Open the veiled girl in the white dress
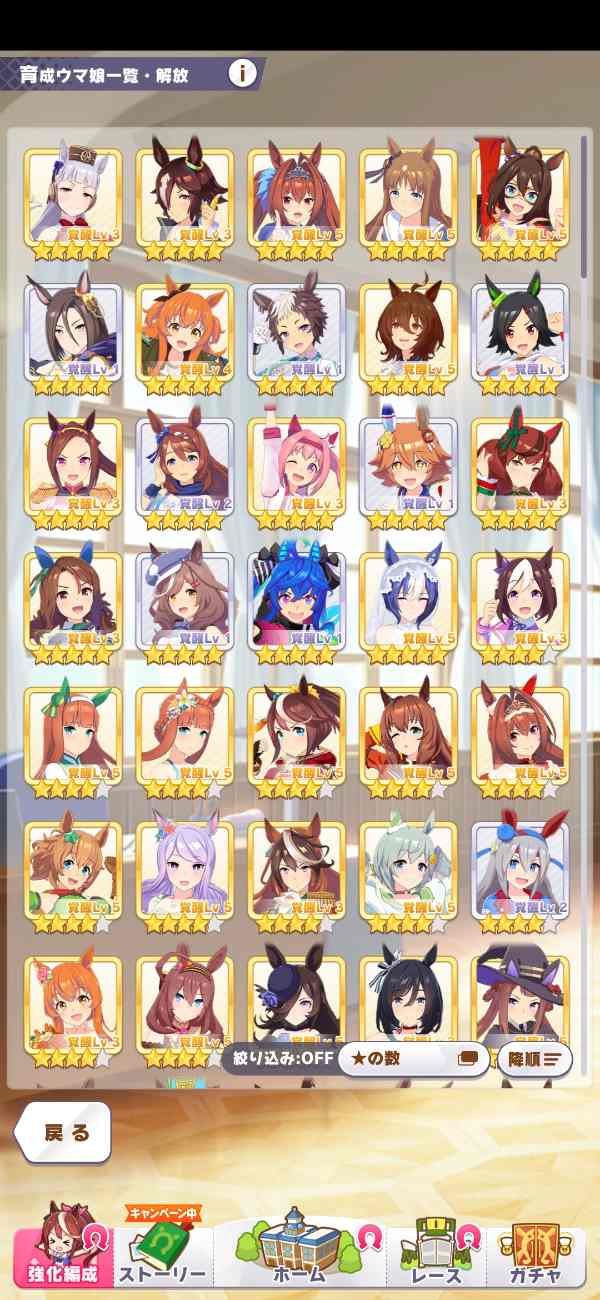Viewport: 600px width, 1300px height. (x=409, y=602)
